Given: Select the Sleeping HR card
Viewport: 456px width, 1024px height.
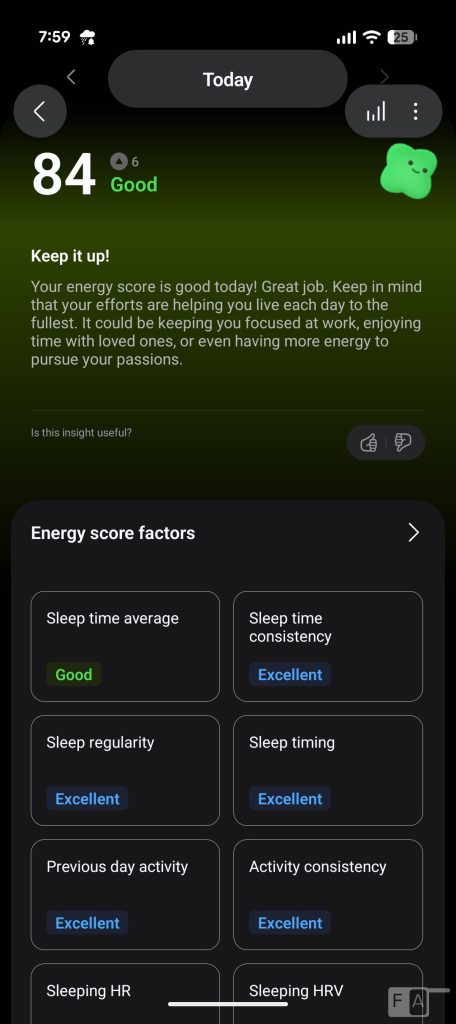Looking at the screenshot, I should click(x=125, y=993).
